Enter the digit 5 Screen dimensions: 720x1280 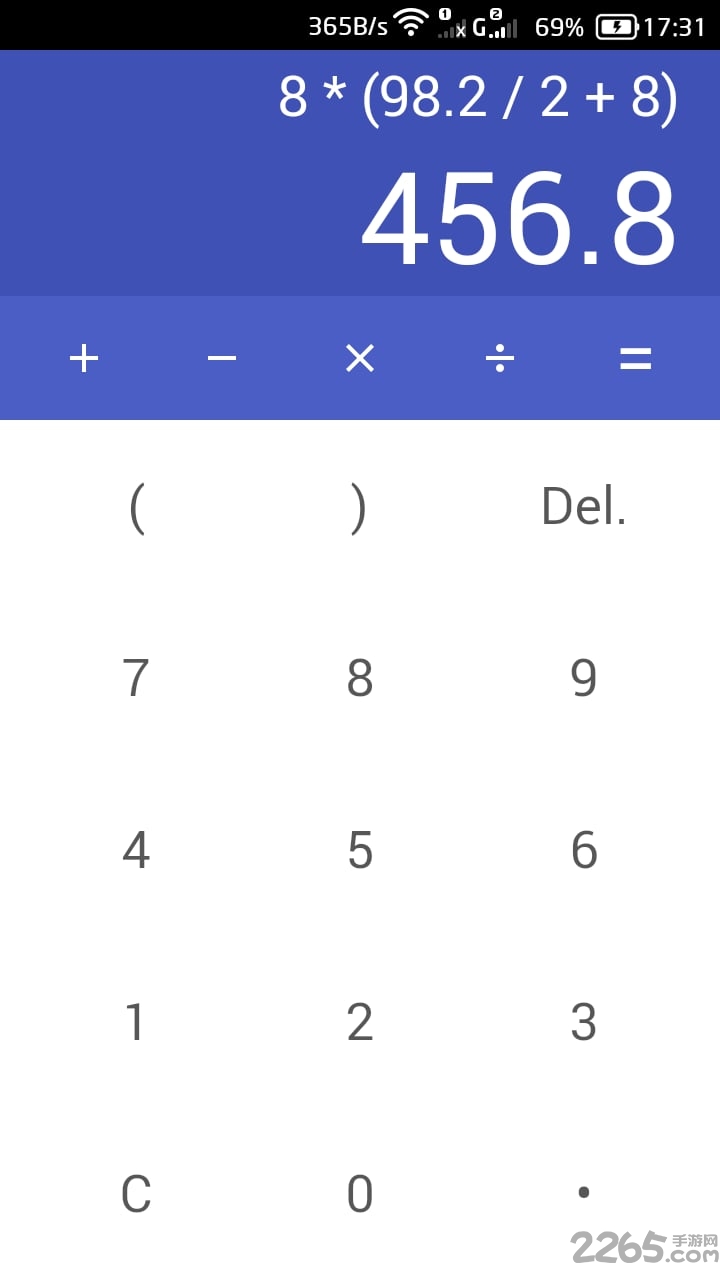tap(359, 850)
